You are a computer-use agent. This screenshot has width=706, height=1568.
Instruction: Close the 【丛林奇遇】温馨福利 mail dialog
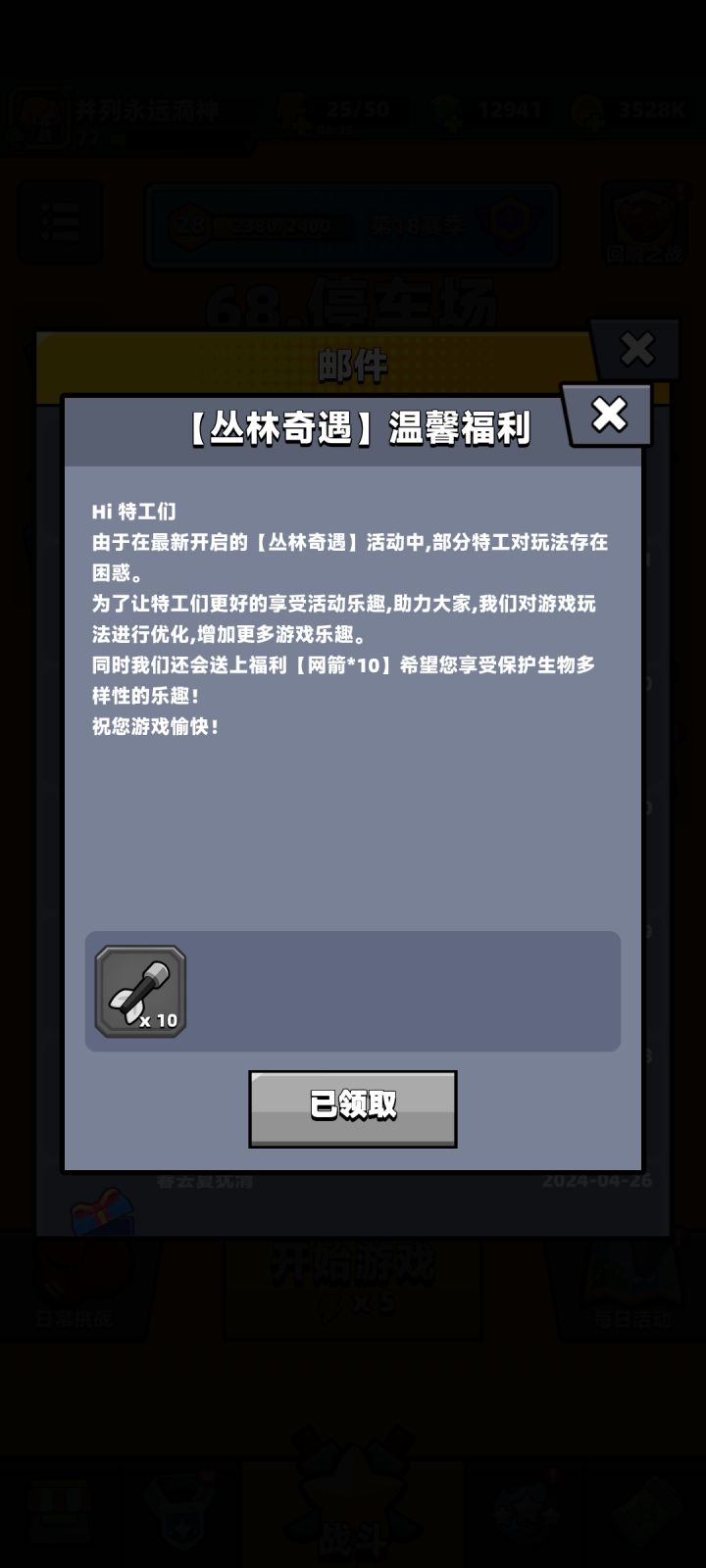610,413
